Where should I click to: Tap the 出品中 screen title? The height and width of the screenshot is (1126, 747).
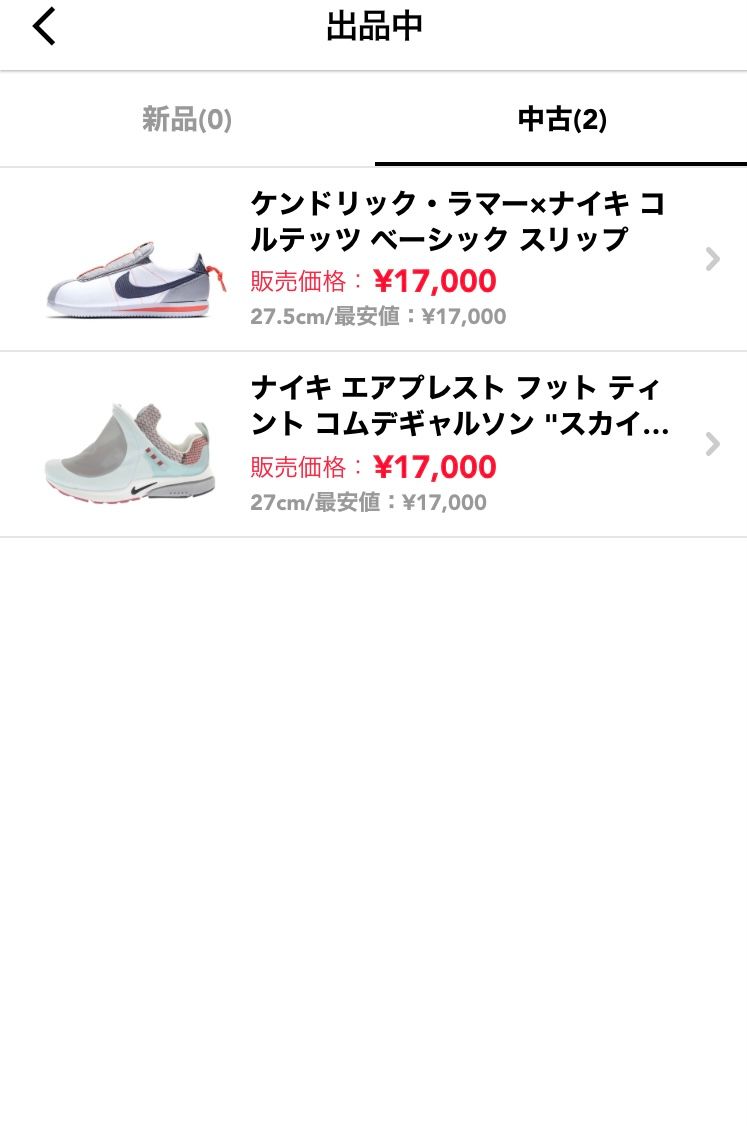click(373, 26)
